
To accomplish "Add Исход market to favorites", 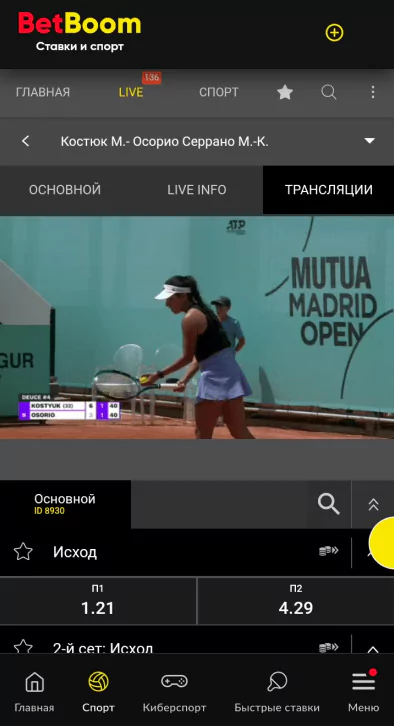I will tap(23, 551).
